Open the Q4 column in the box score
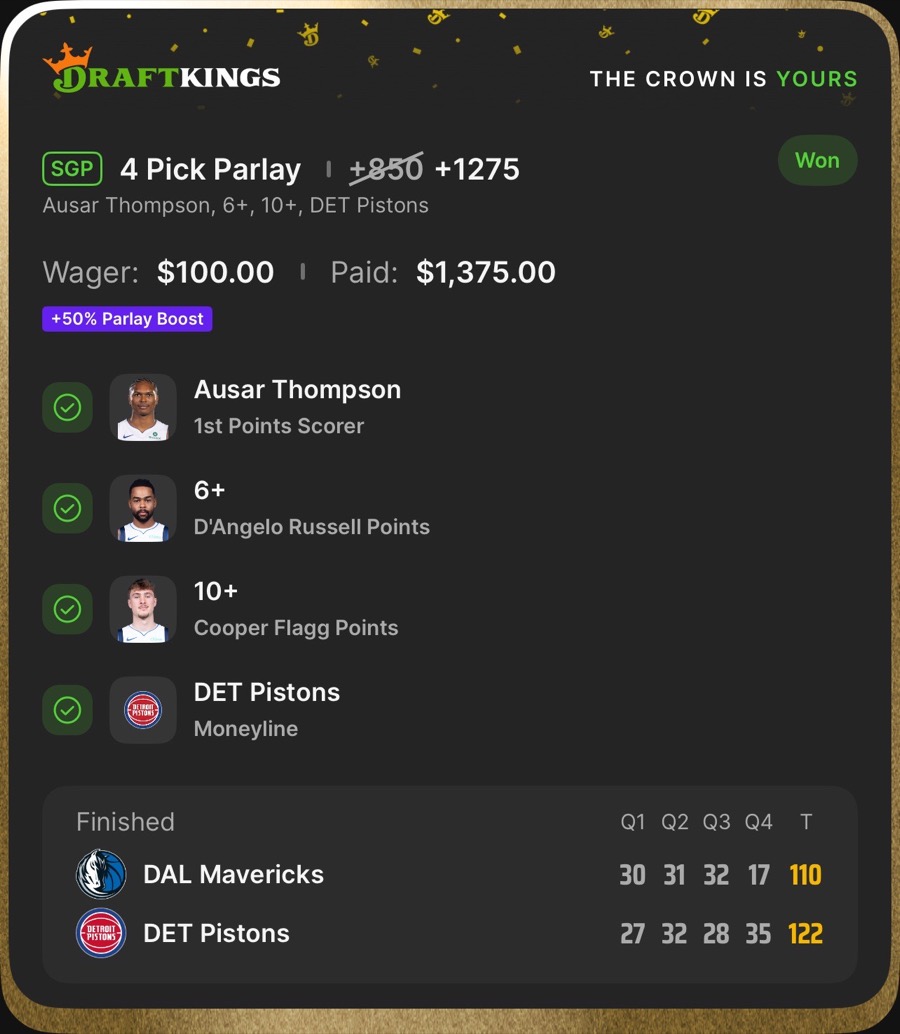The height and width of the screenshot is (1034, 900). 758,822
